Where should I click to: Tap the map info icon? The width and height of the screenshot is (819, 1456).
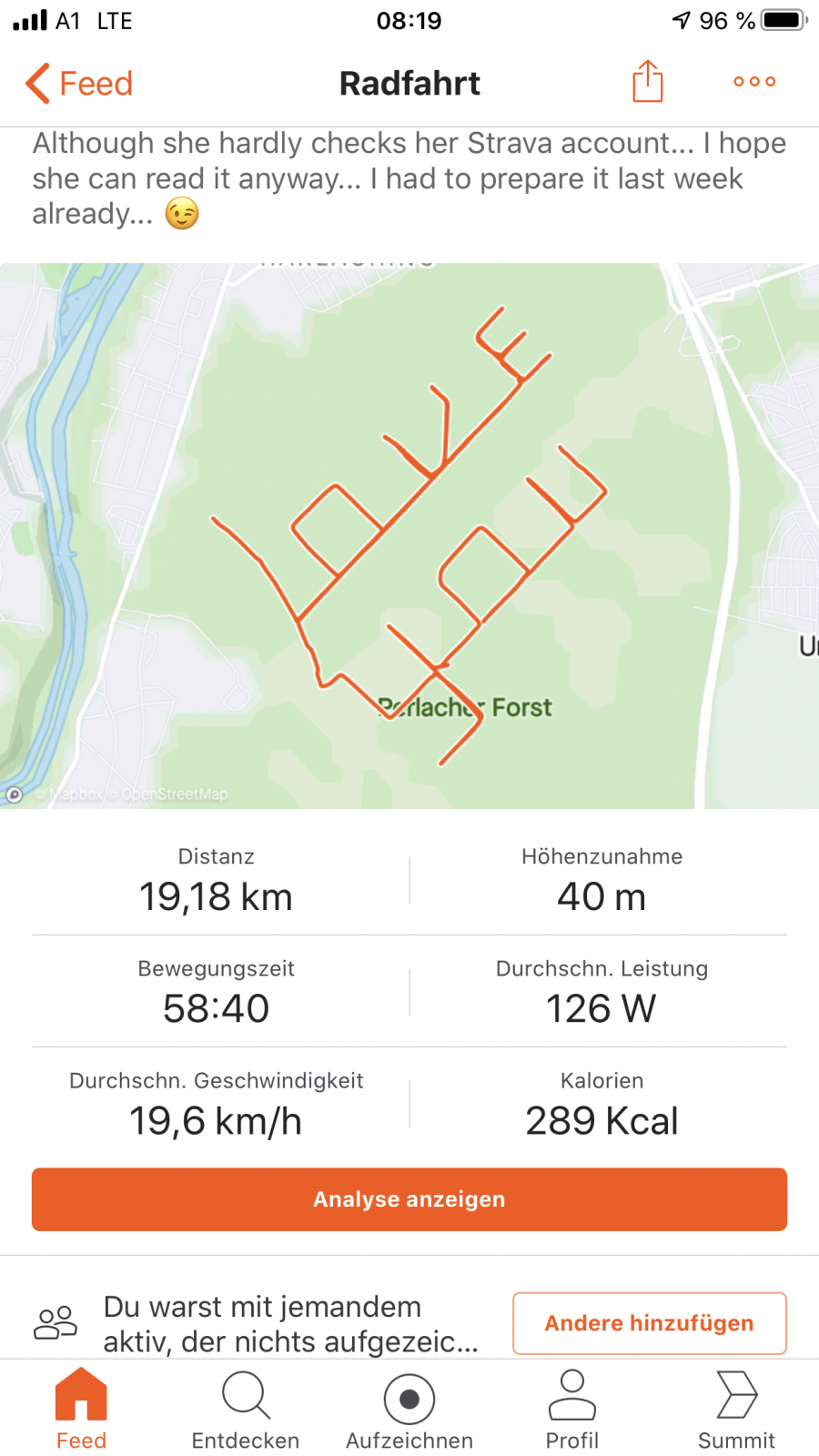click(x=15, y=794)
